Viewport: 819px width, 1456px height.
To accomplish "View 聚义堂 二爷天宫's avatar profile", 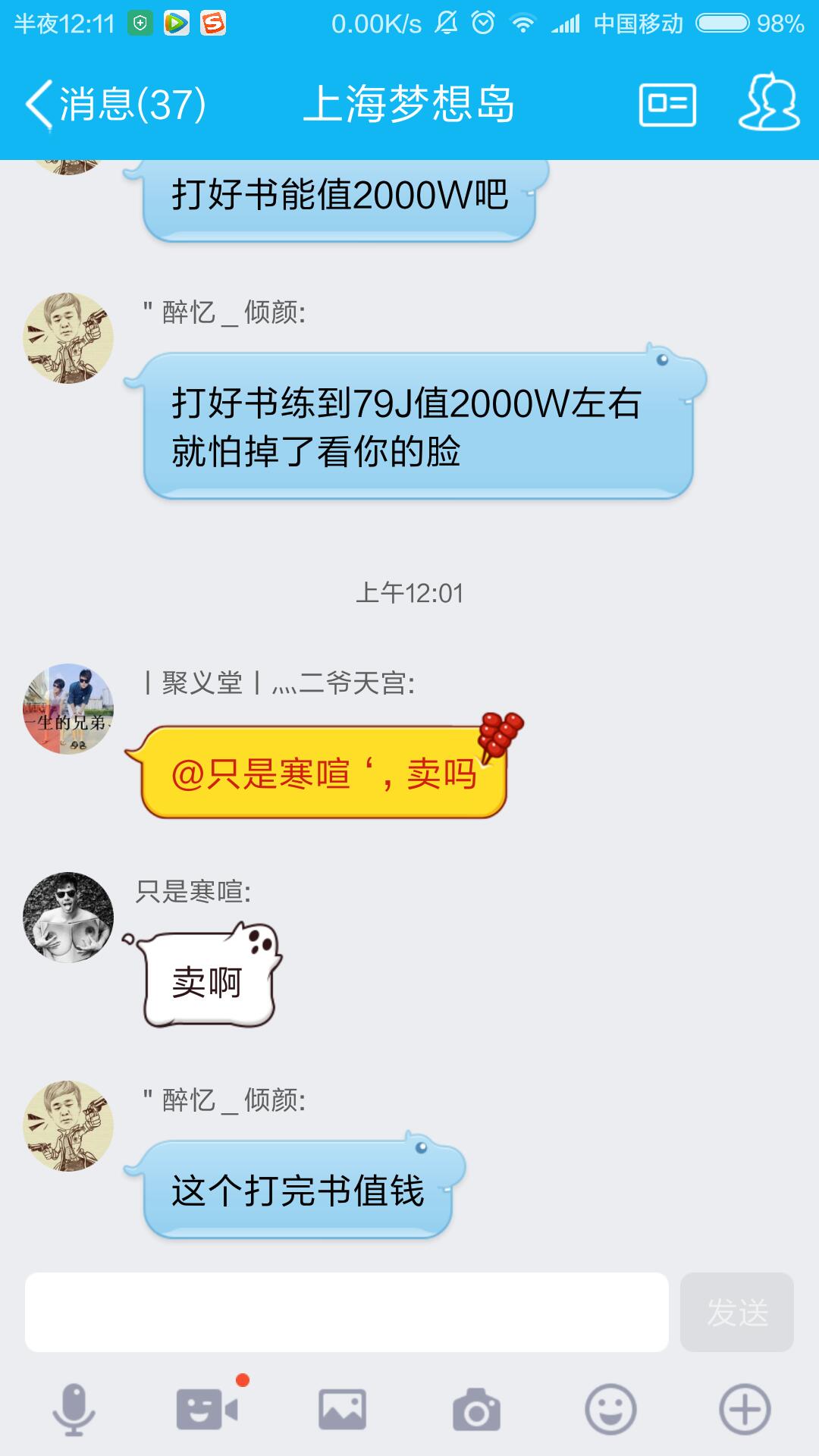I will point(68,708).
